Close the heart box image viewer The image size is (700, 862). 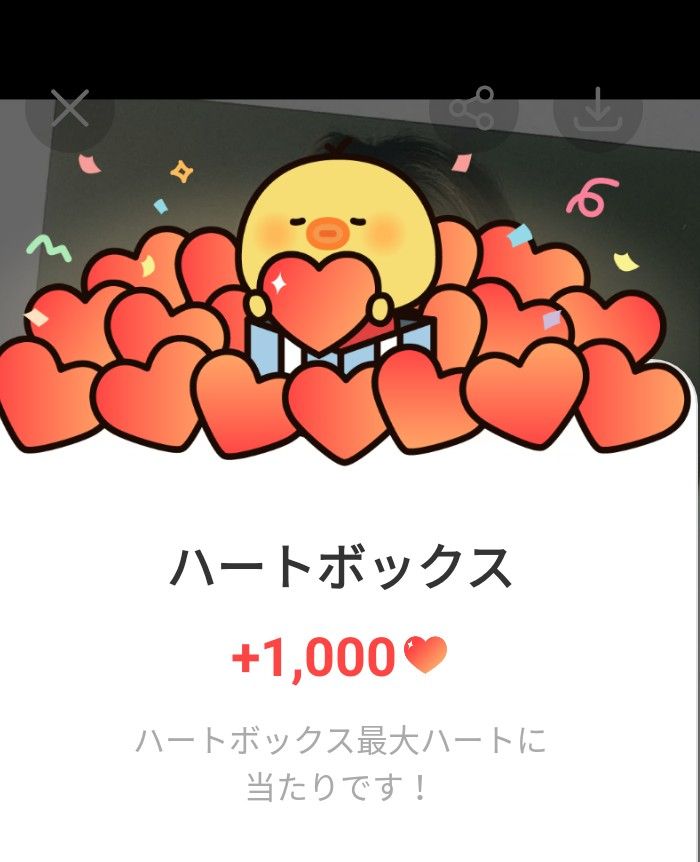[70, 108]
